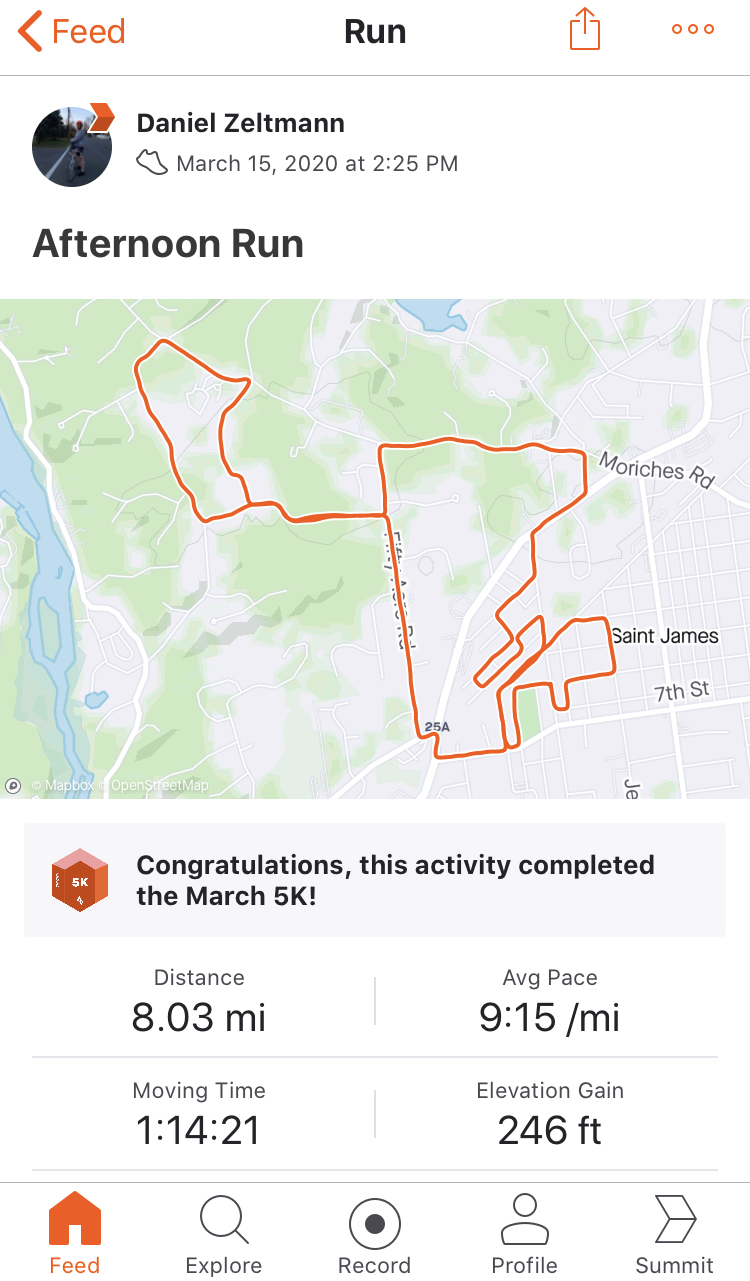The width and height of the screenshot is (750, 1281).
Task: Go back to the Feed
Action: (71, 32)
